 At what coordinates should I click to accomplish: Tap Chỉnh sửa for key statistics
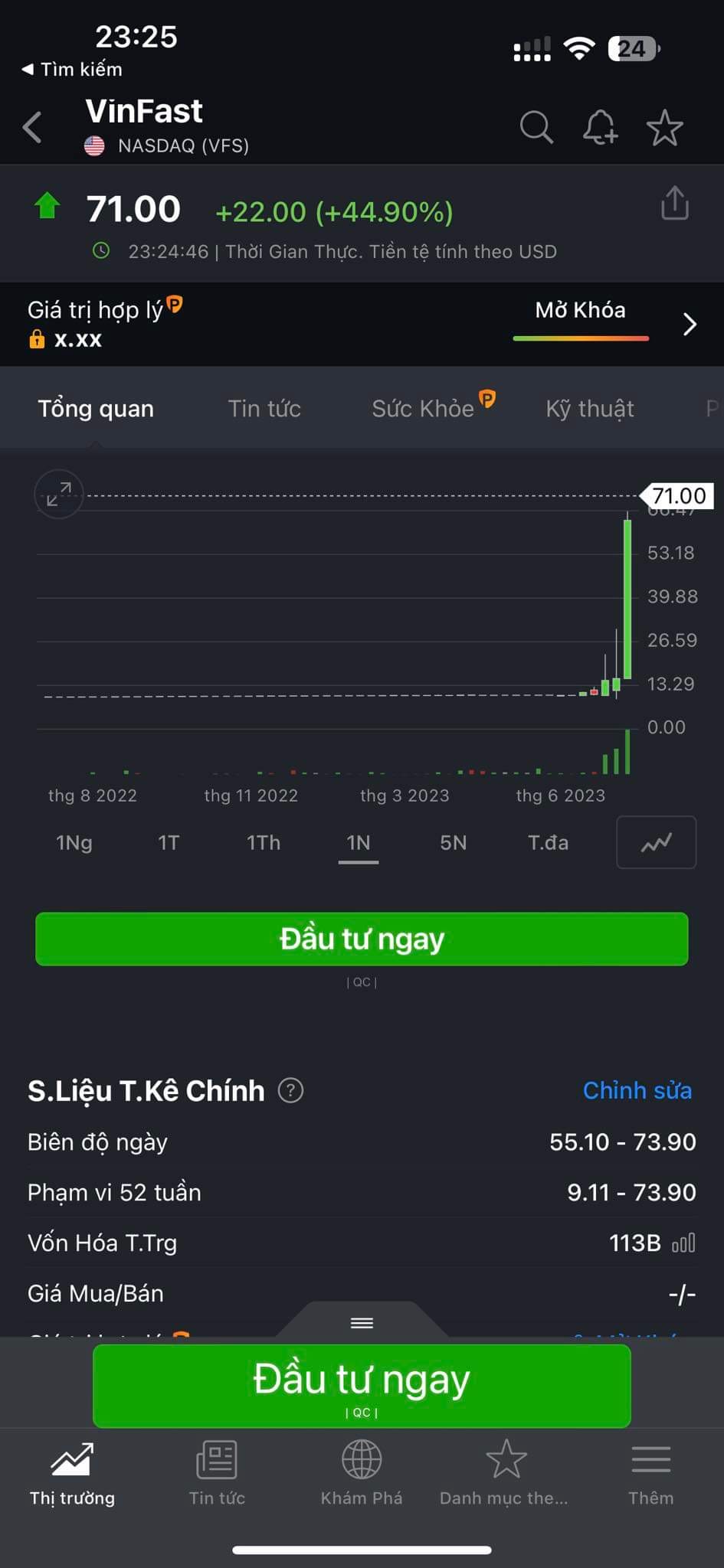pyautogui.click(x=637, y=1090)
